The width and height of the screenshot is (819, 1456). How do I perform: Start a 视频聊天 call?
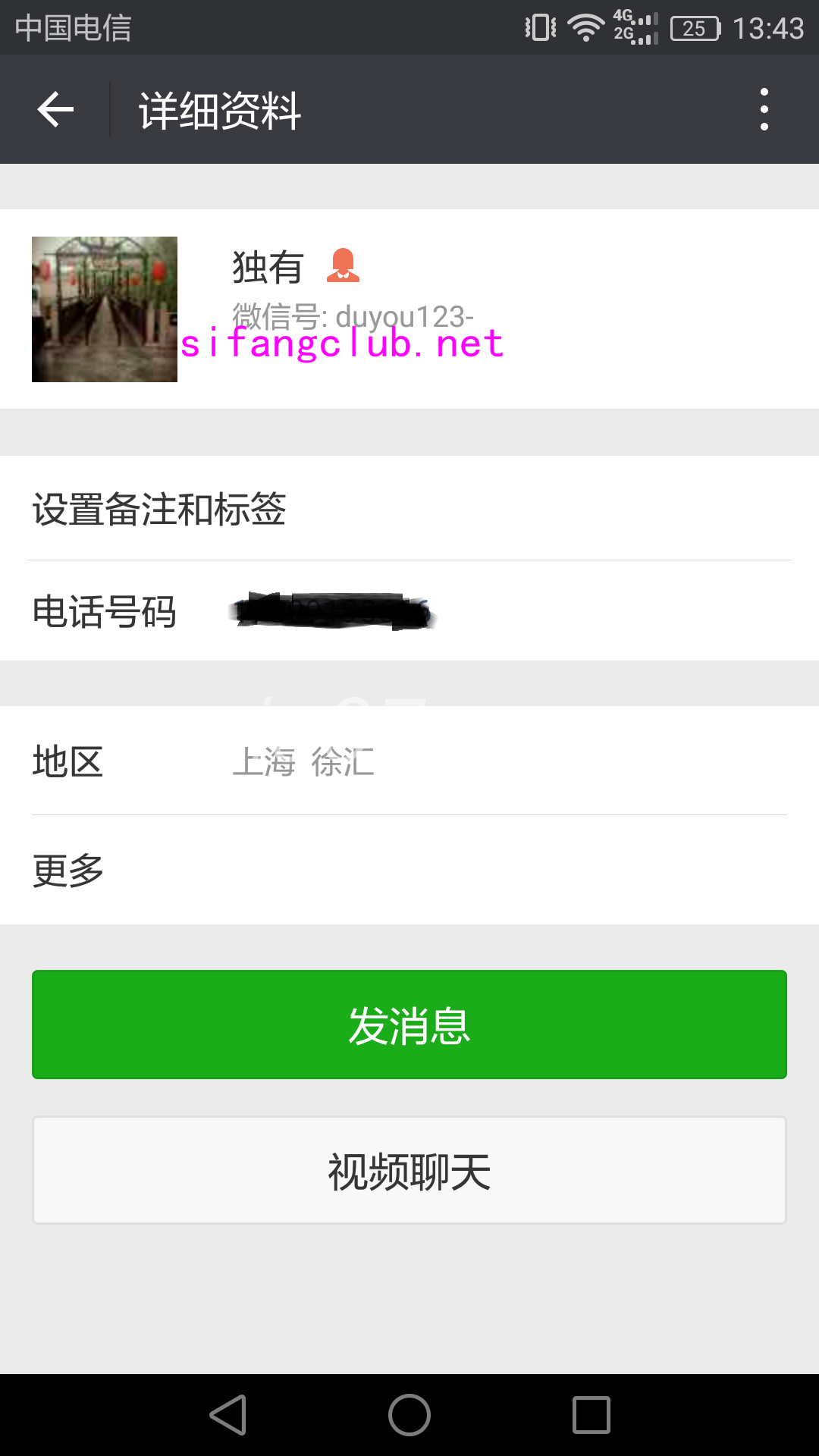click(x=409, y=1170)
